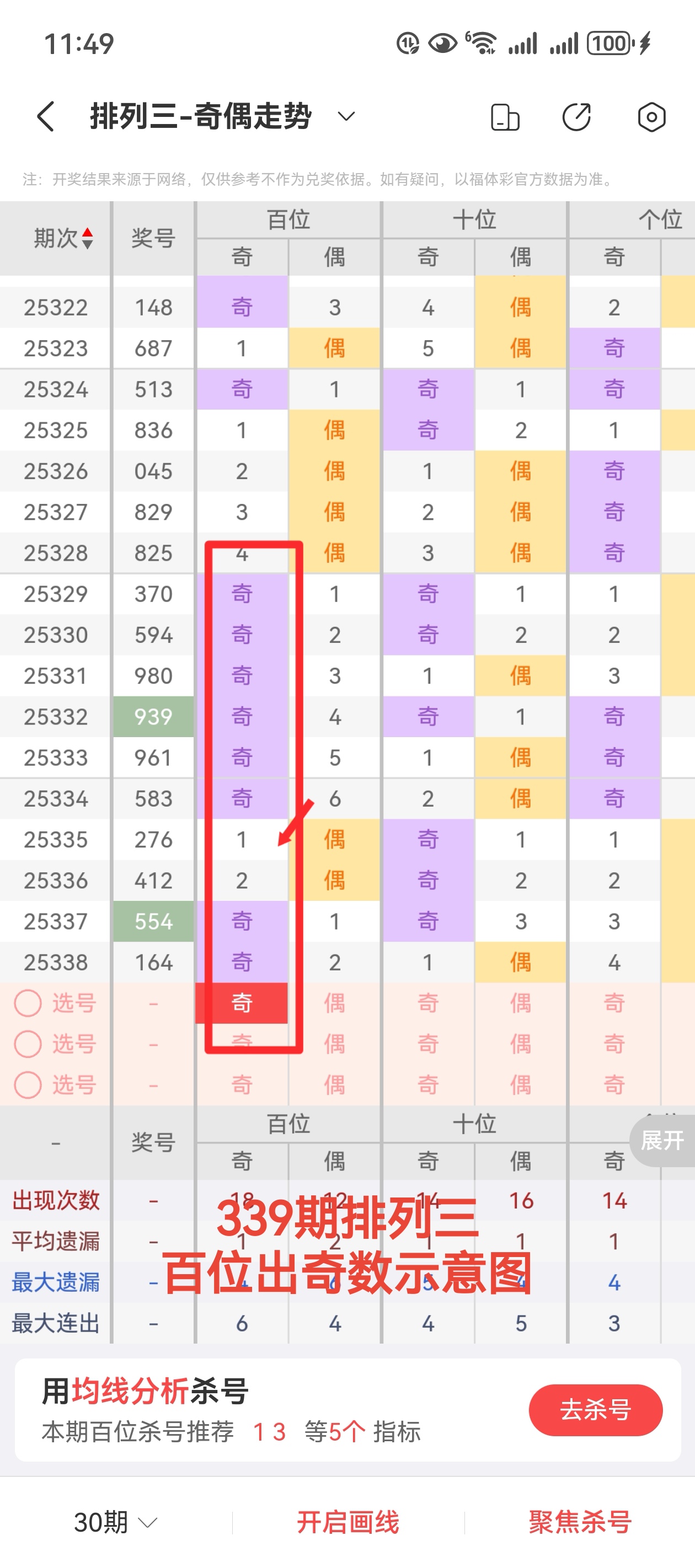Tap the share icon in the top bar
Screen dimensions: 695x1568
point(576,117)
